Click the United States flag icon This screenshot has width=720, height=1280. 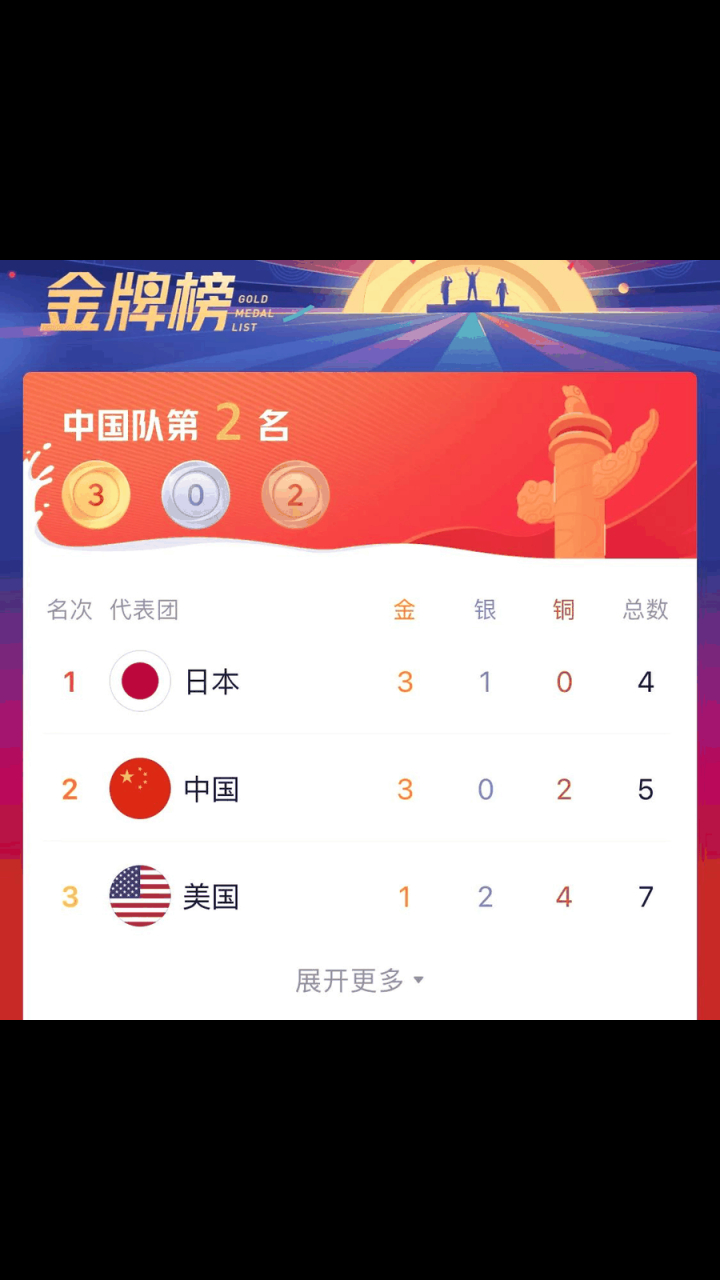(140, 896)
